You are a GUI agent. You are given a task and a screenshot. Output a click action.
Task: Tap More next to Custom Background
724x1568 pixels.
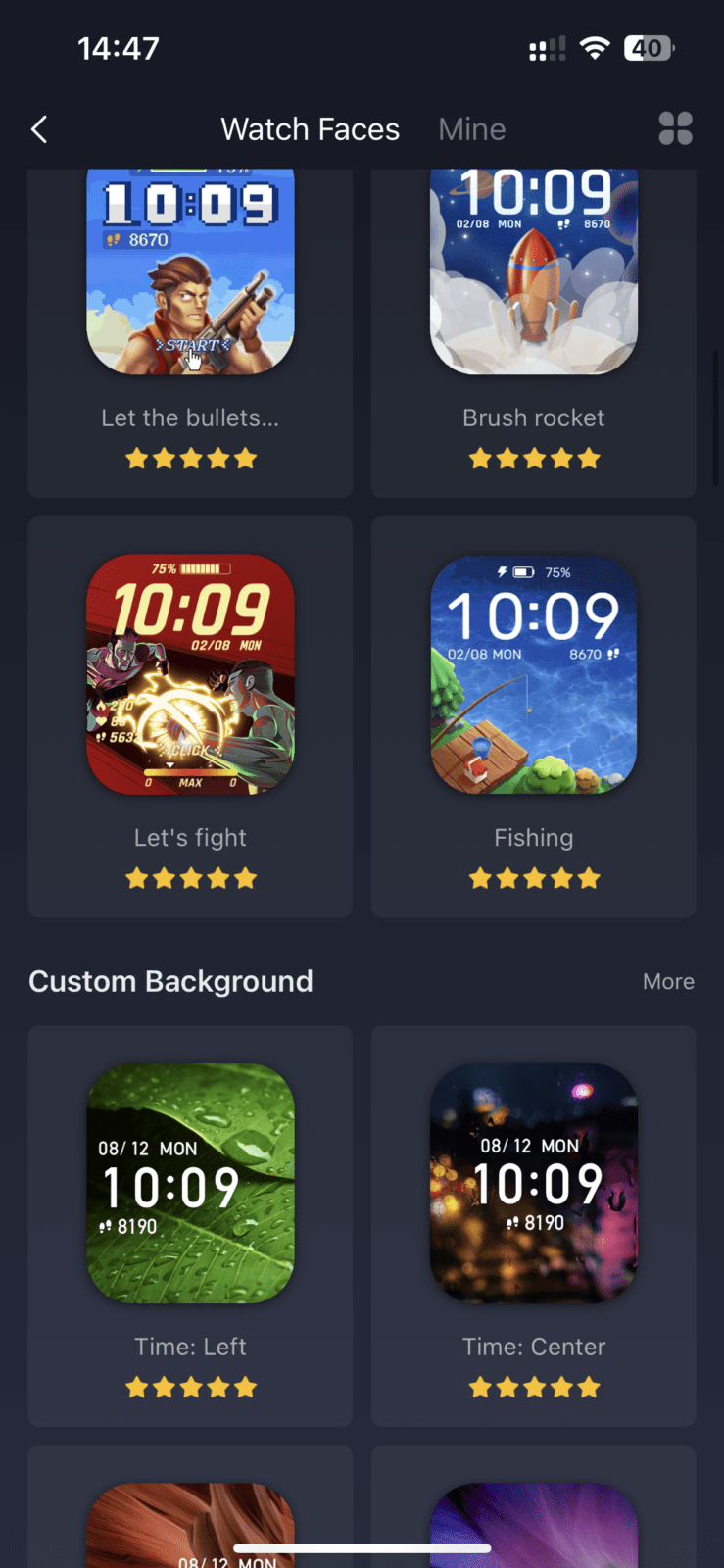tap(668, 981)
